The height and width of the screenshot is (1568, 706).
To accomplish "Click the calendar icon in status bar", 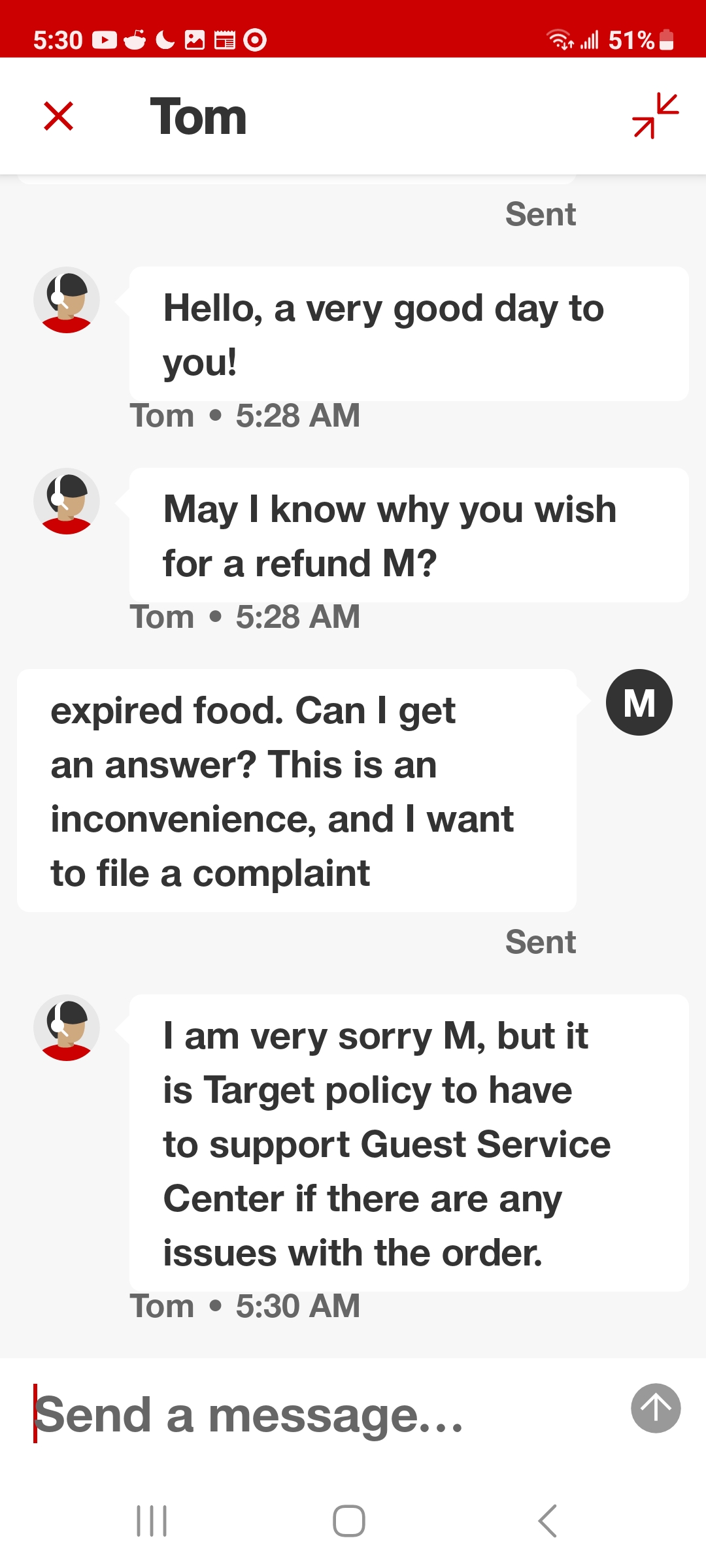I will 224,41.
